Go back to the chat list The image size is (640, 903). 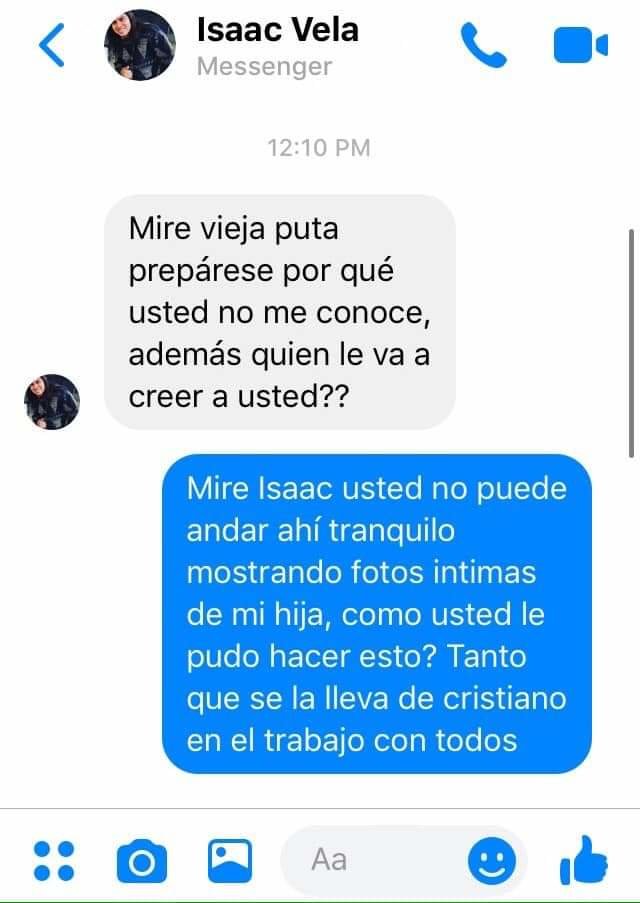(52, 47)
